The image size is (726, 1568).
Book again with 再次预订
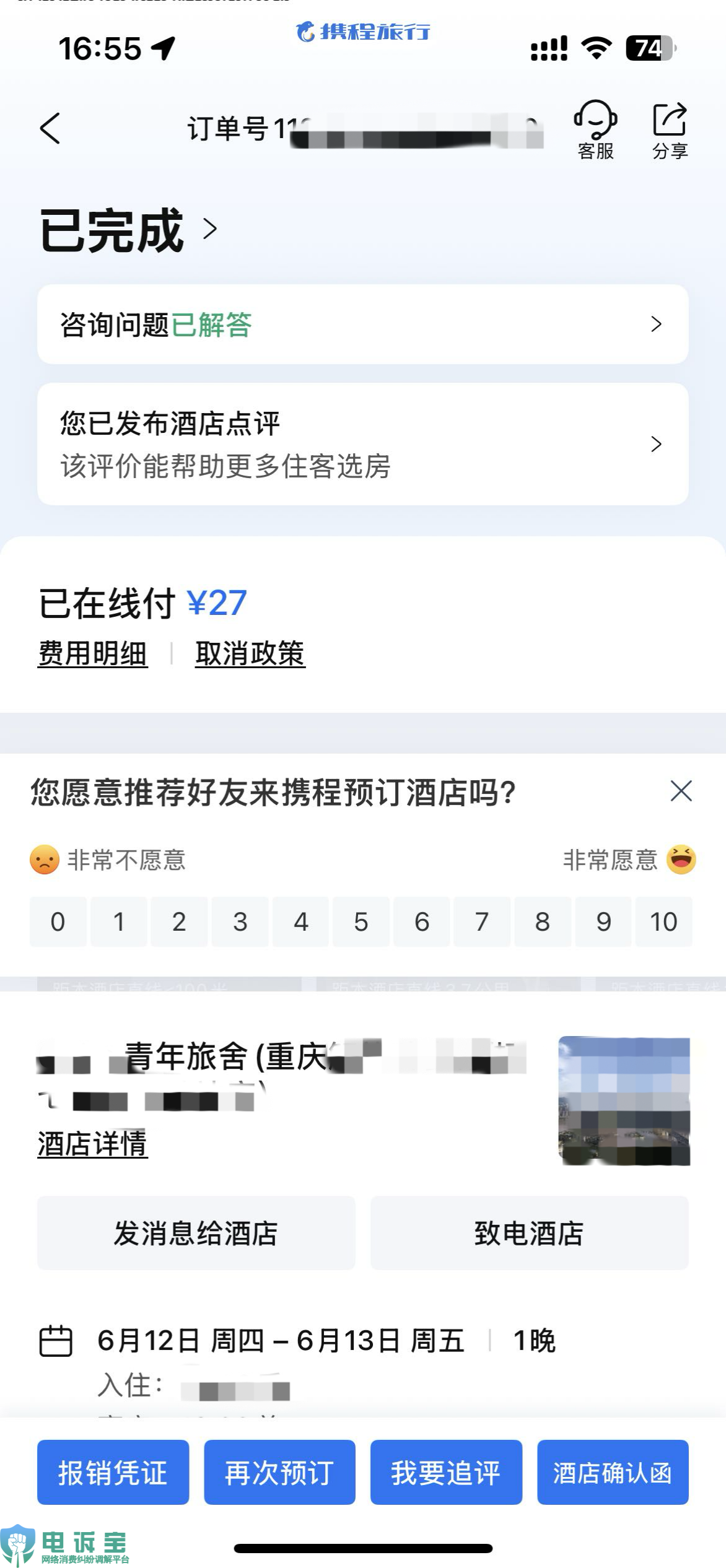(x=279, y=1472)
